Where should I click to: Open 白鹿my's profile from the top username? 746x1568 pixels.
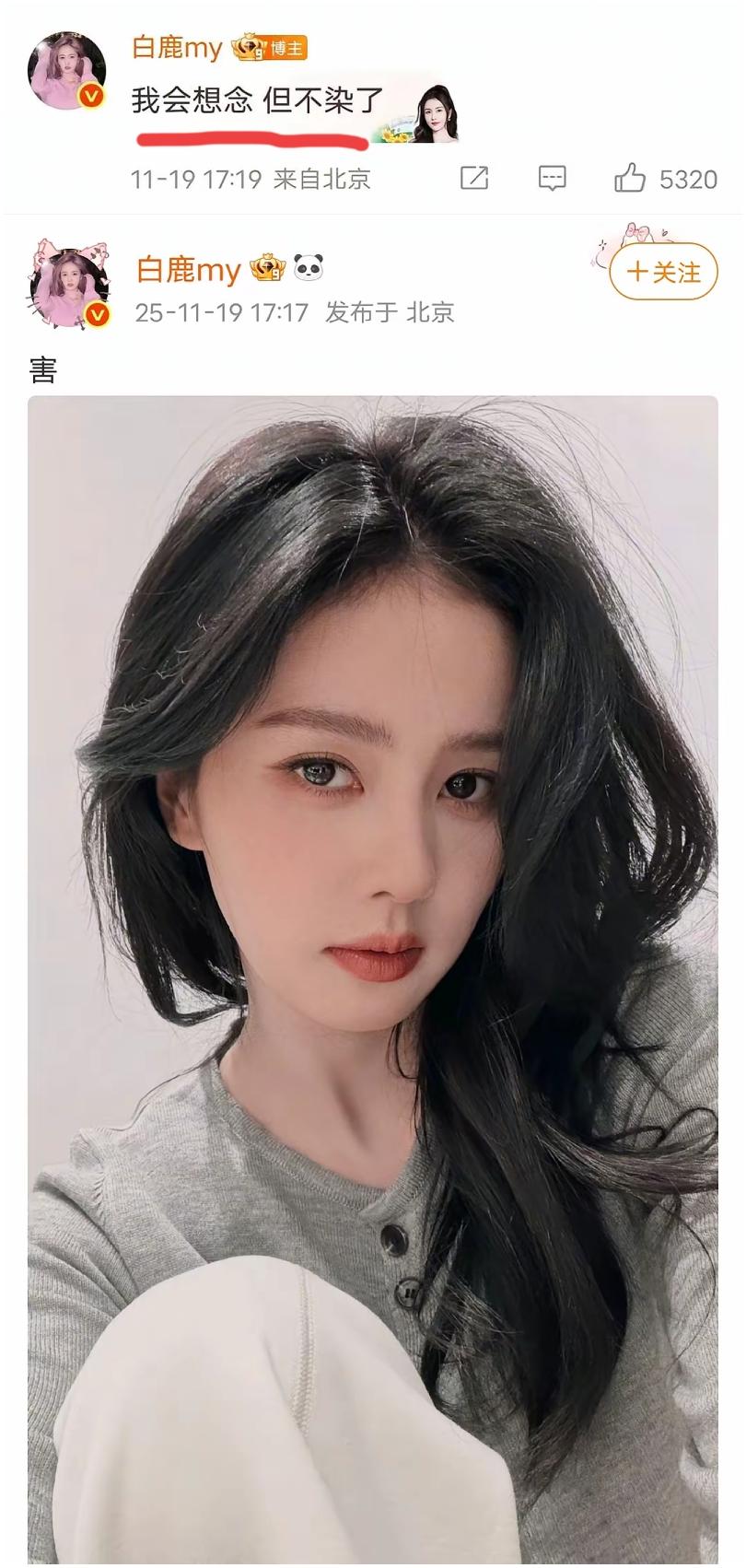click(175, 49)
